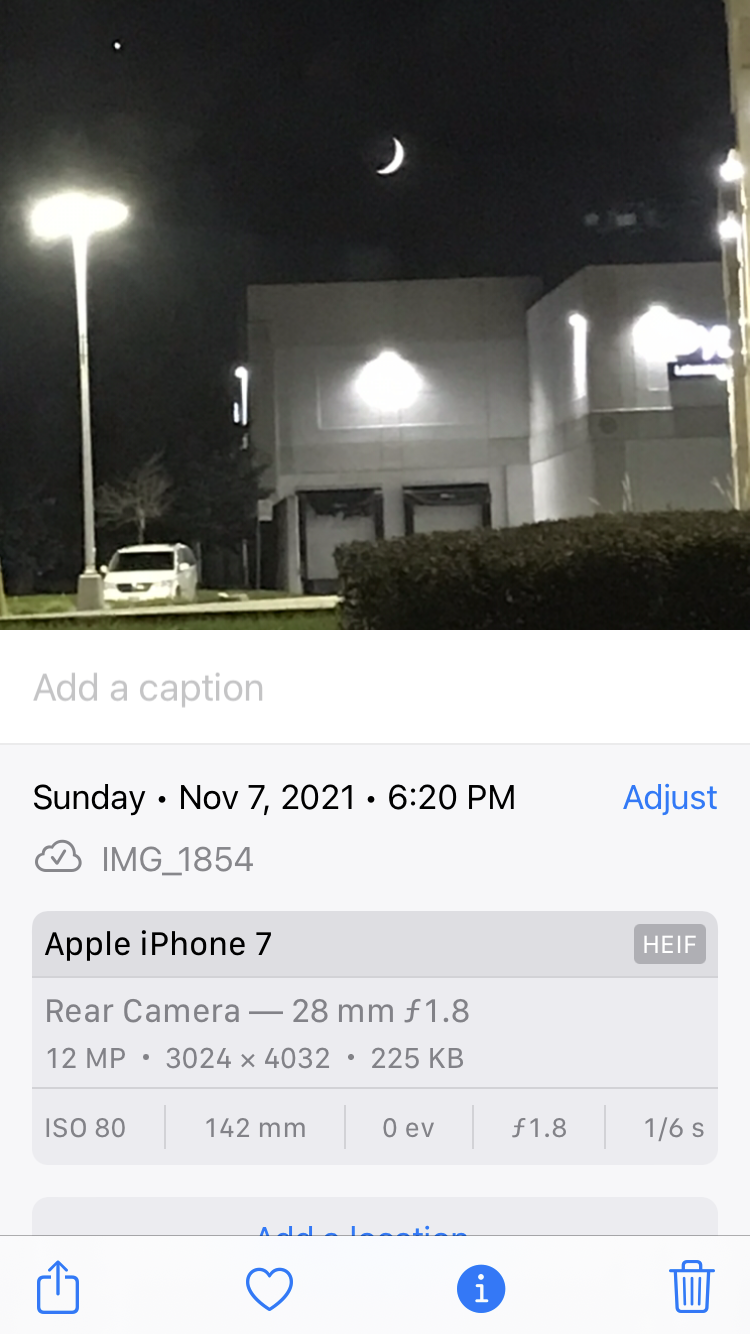750x1334 pixels.
Task: Favorite the photo with the heart
Action: (x=269, y=1289)
